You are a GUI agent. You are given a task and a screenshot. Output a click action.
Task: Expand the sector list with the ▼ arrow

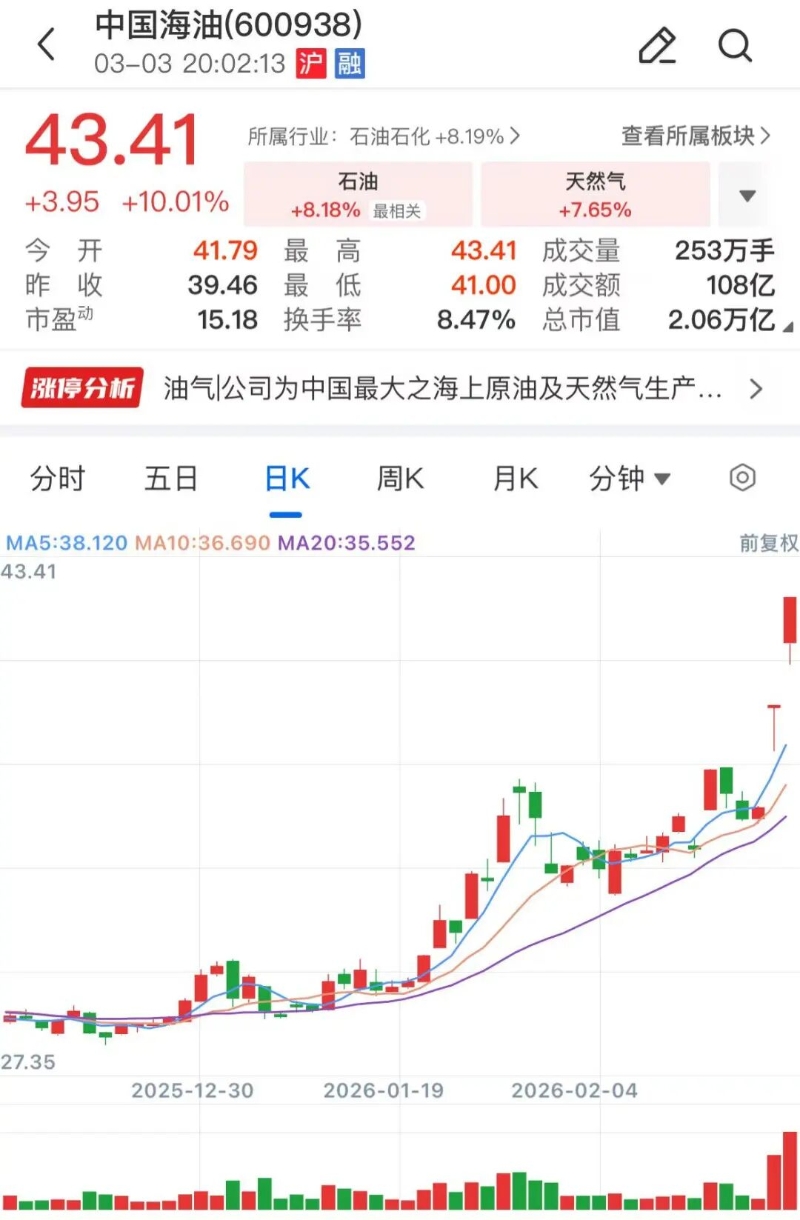(746, 195)
